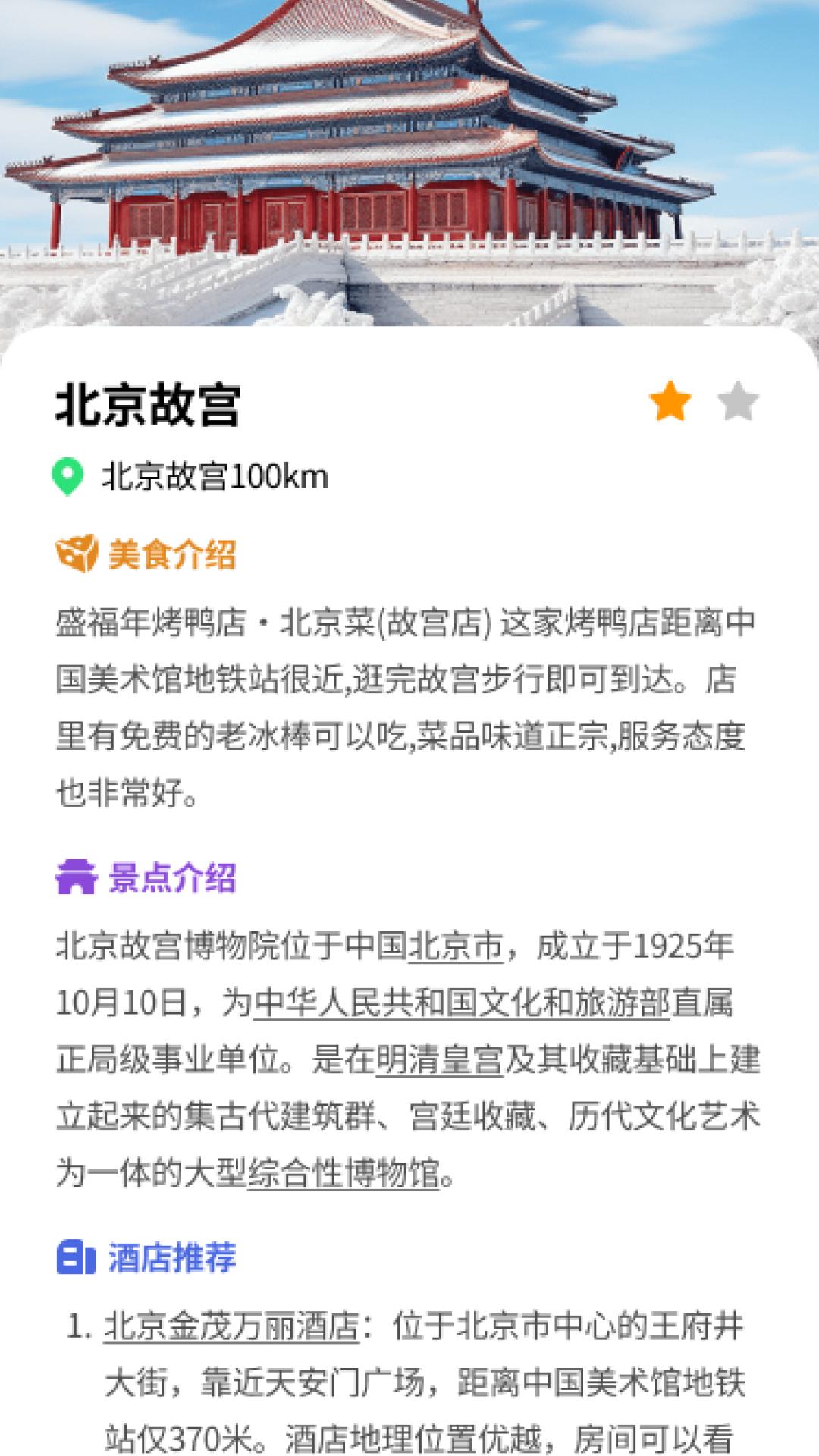Screen dimensions: 819x1456
Task: Click the location marker next to 北京故宫100km
Action: (x=69, y=477)
